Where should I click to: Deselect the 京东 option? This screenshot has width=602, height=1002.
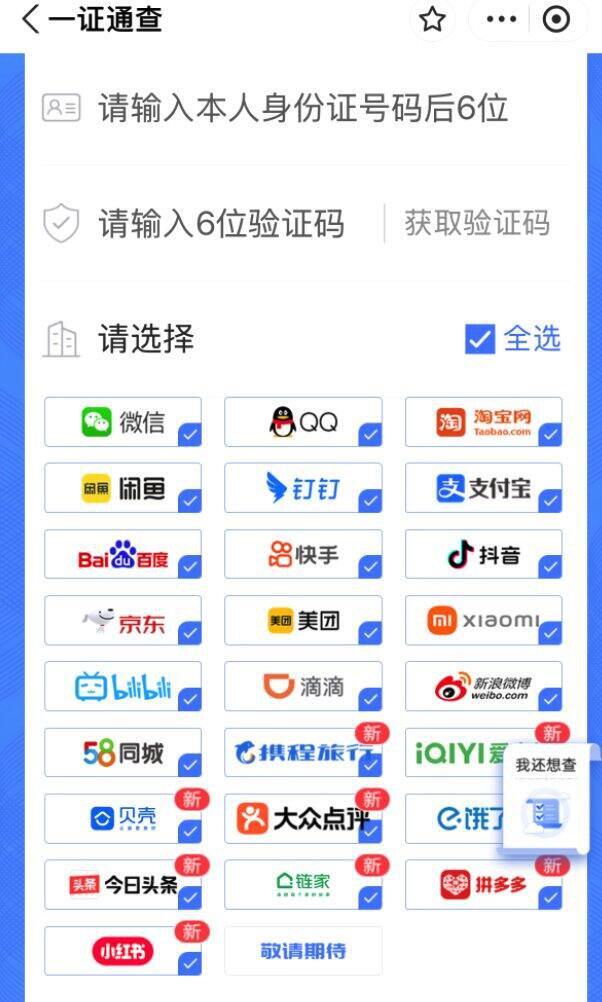(x=123, y=621)
